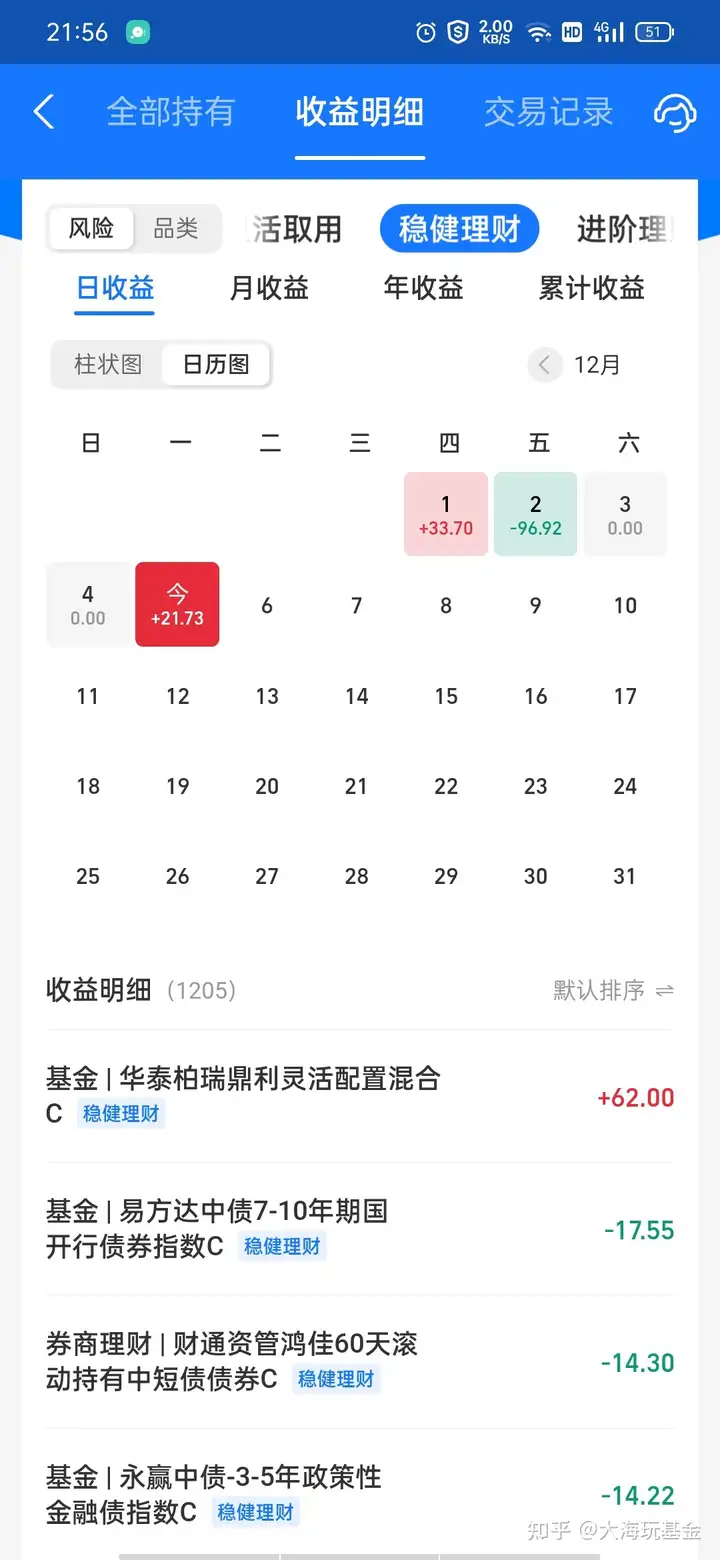Select December 1 in calendar
Screen dimensions: 720x1560
(x=446, y=514)
